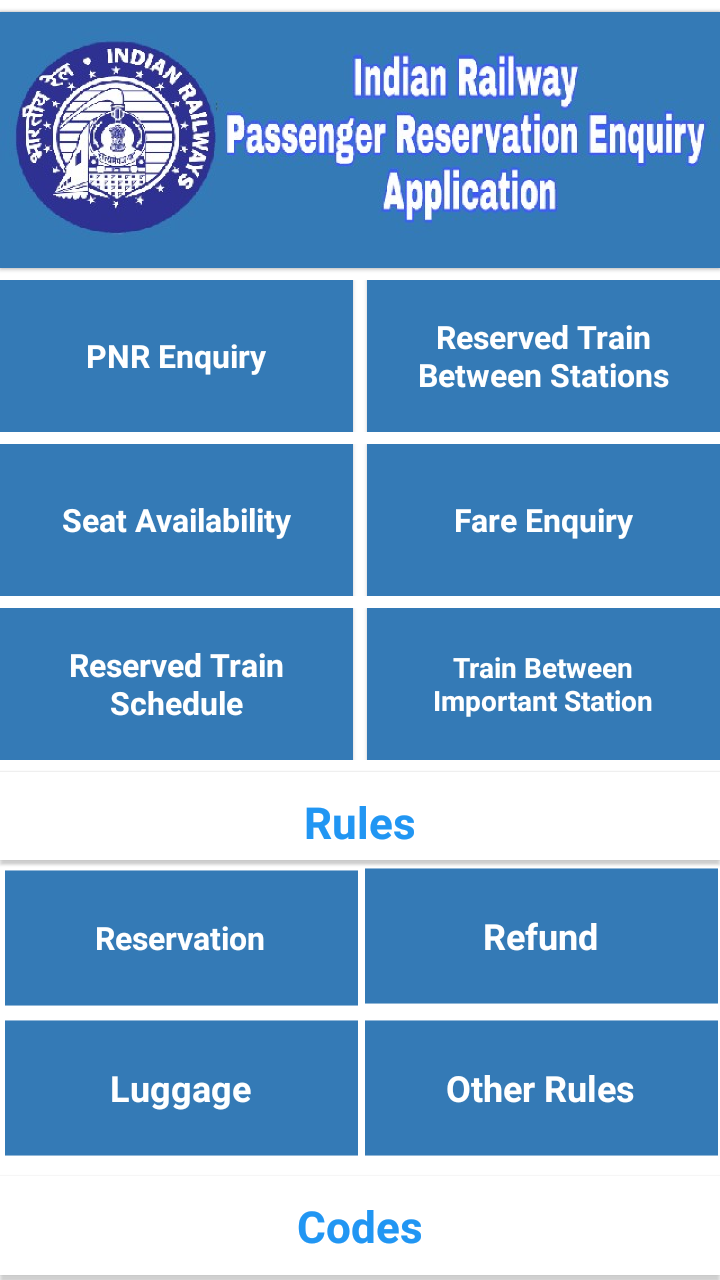Select Luggage rules

[180, 1089]
